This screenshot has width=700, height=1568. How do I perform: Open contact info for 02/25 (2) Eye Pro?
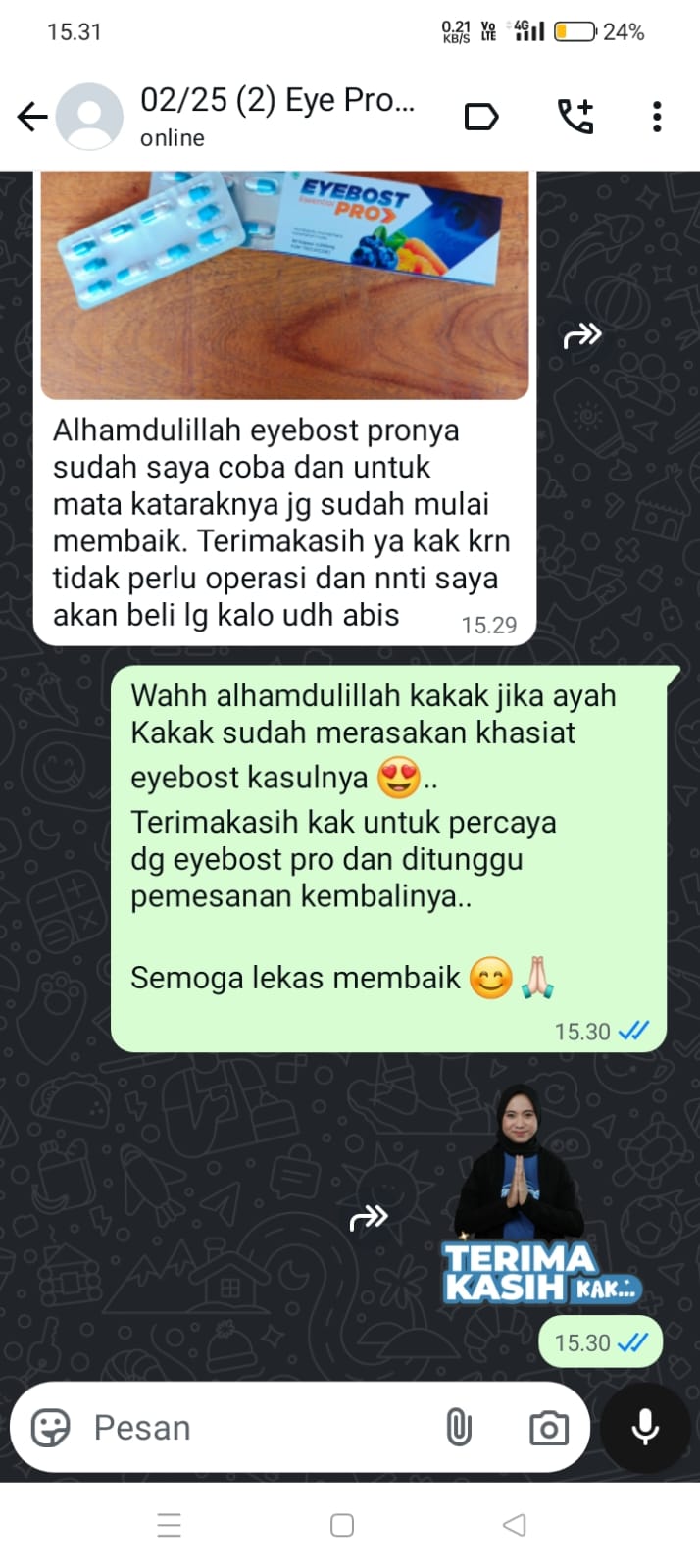[277, 116]
